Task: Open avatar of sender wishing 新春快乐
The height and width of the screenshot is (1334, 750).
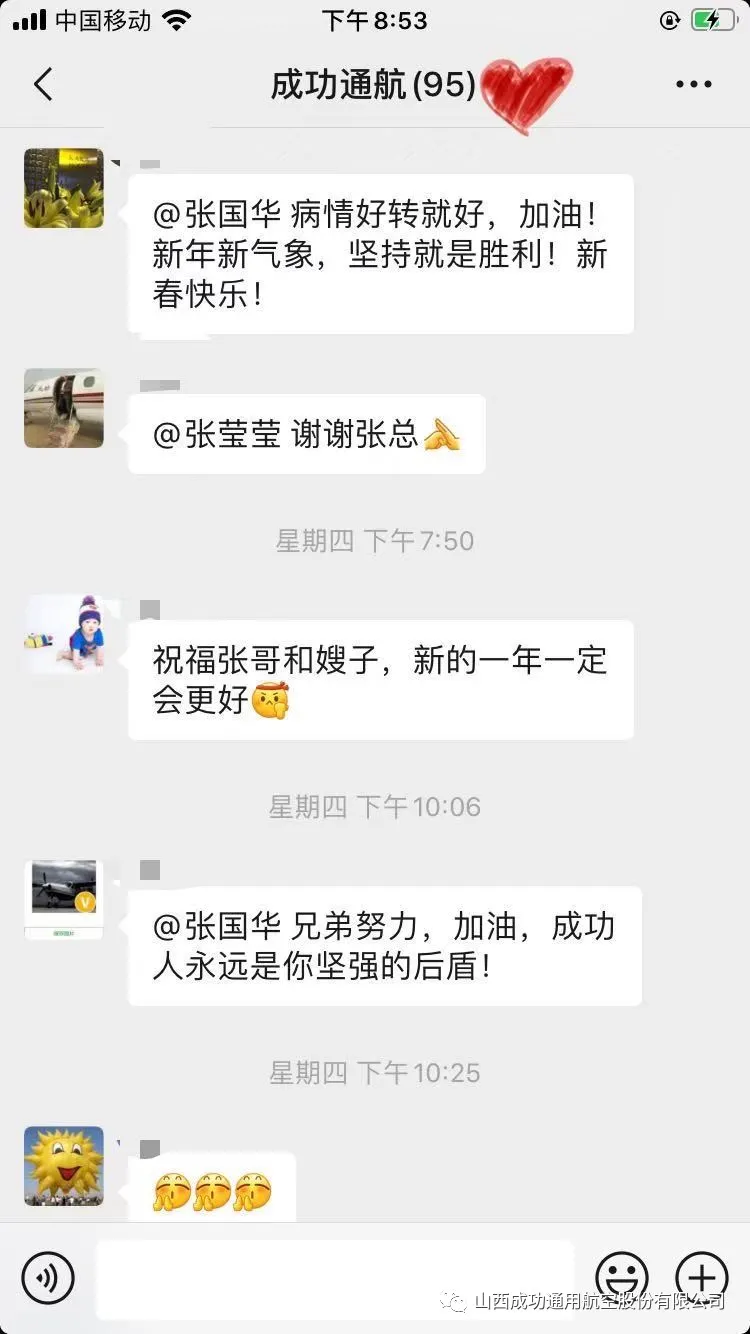Action: coord(64,188)
